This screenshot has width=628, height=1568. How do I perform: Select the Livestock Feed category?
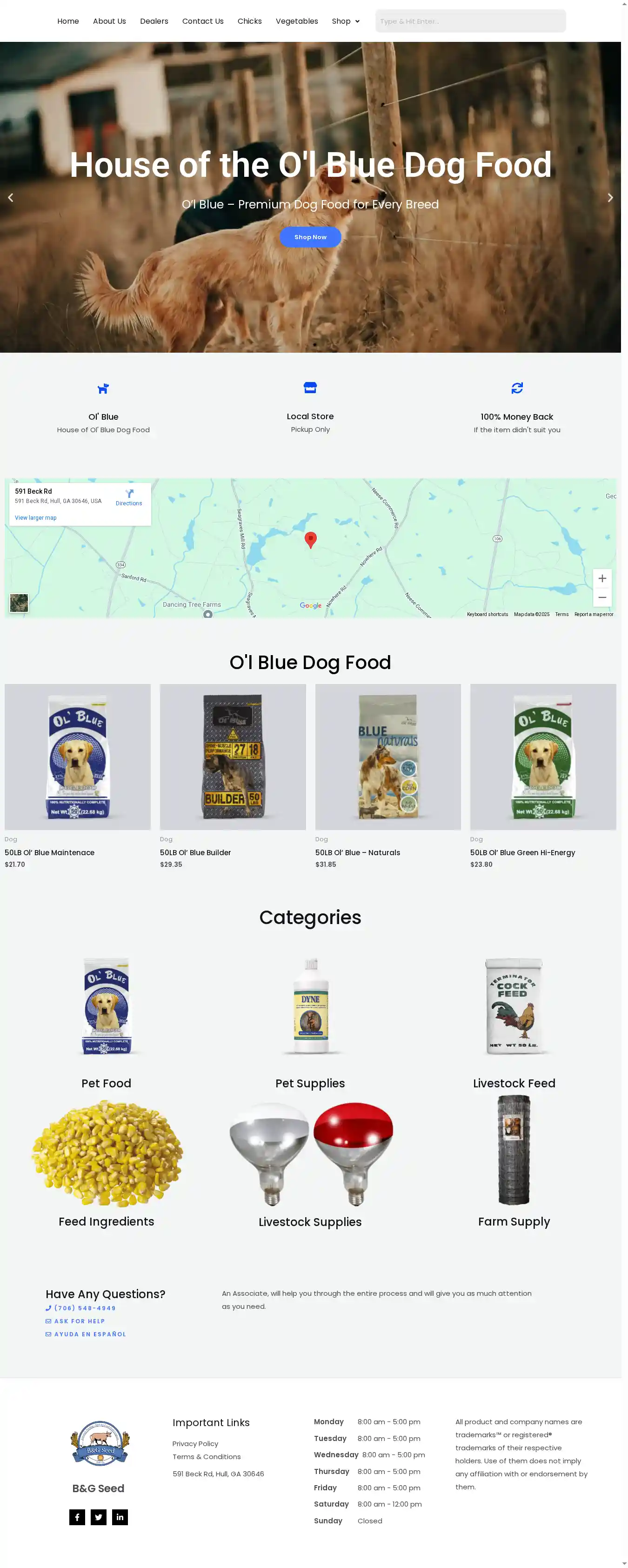514,1083
